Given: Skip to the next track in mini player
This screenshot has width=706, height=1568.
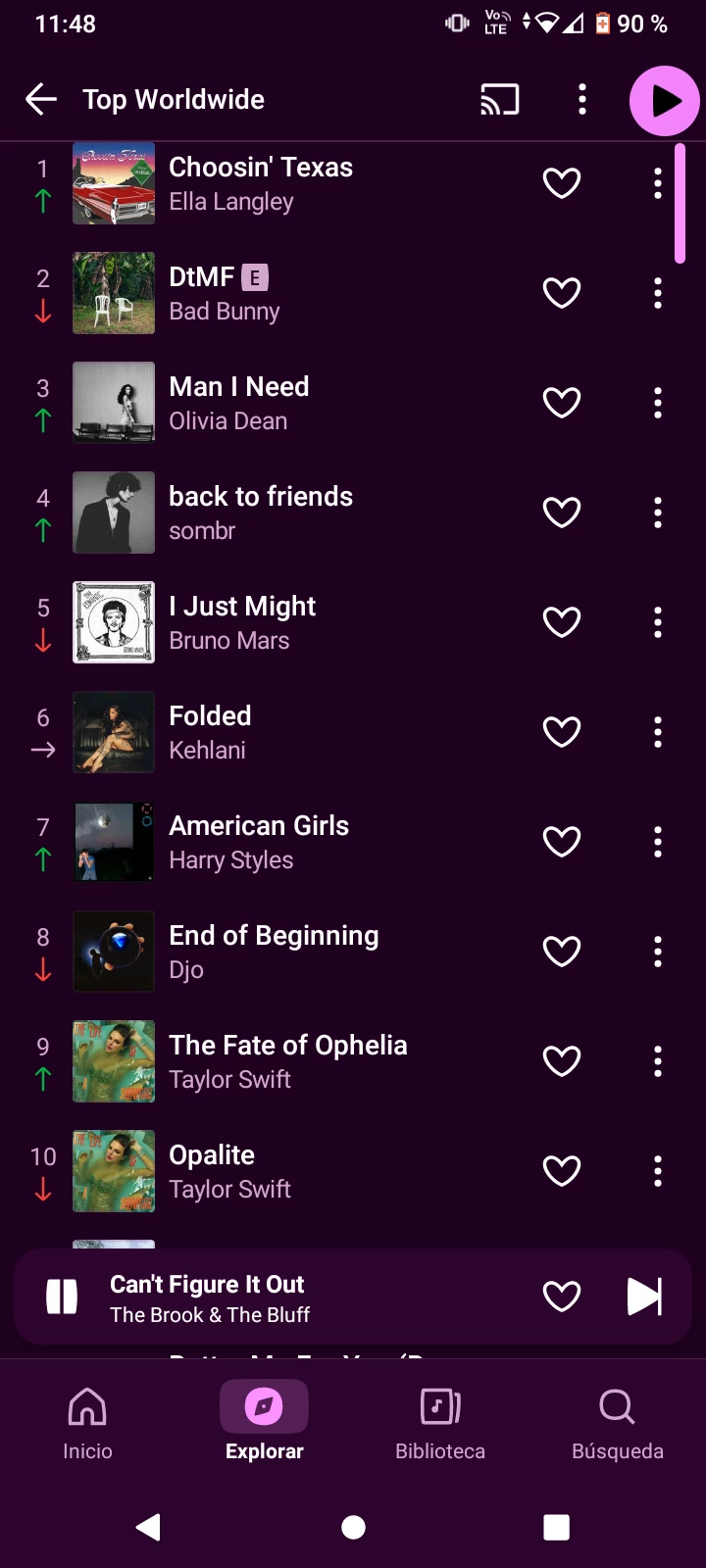Looking at the screenshot, I should tap(644, 1297).
